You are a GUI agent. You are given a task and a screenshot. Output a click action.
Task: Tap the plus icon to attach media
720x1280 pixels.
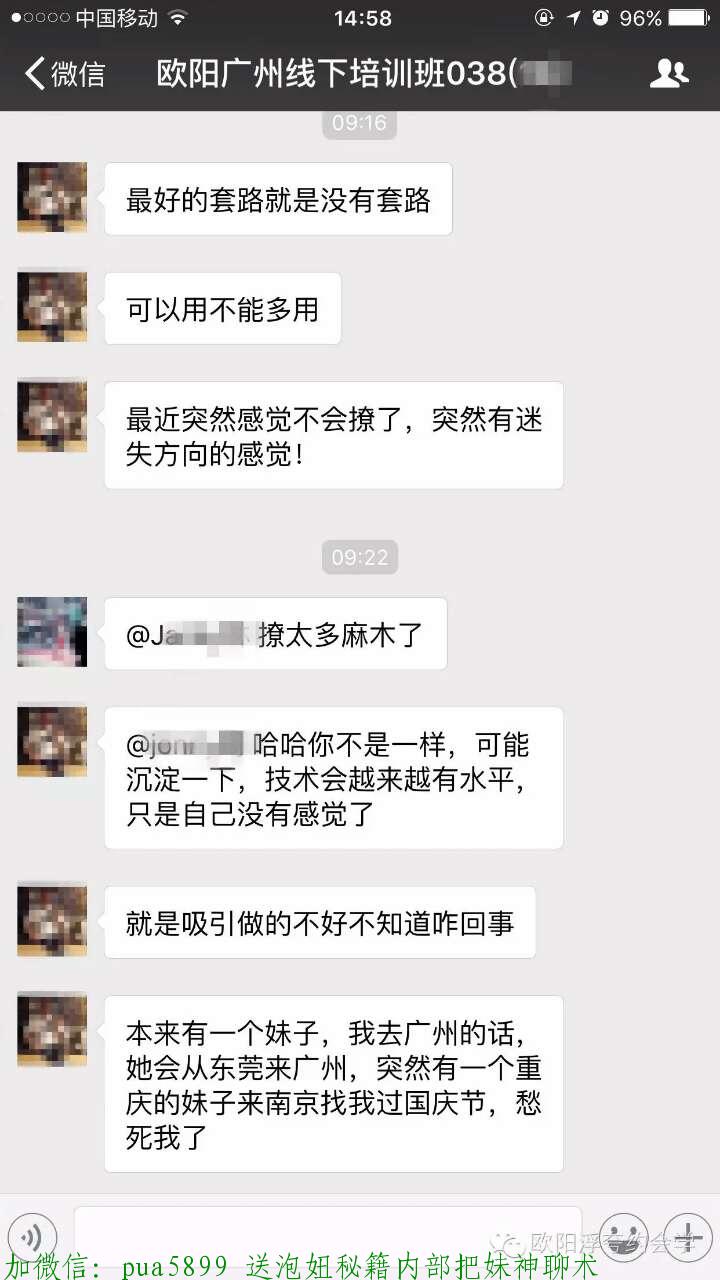point(688,1237)
